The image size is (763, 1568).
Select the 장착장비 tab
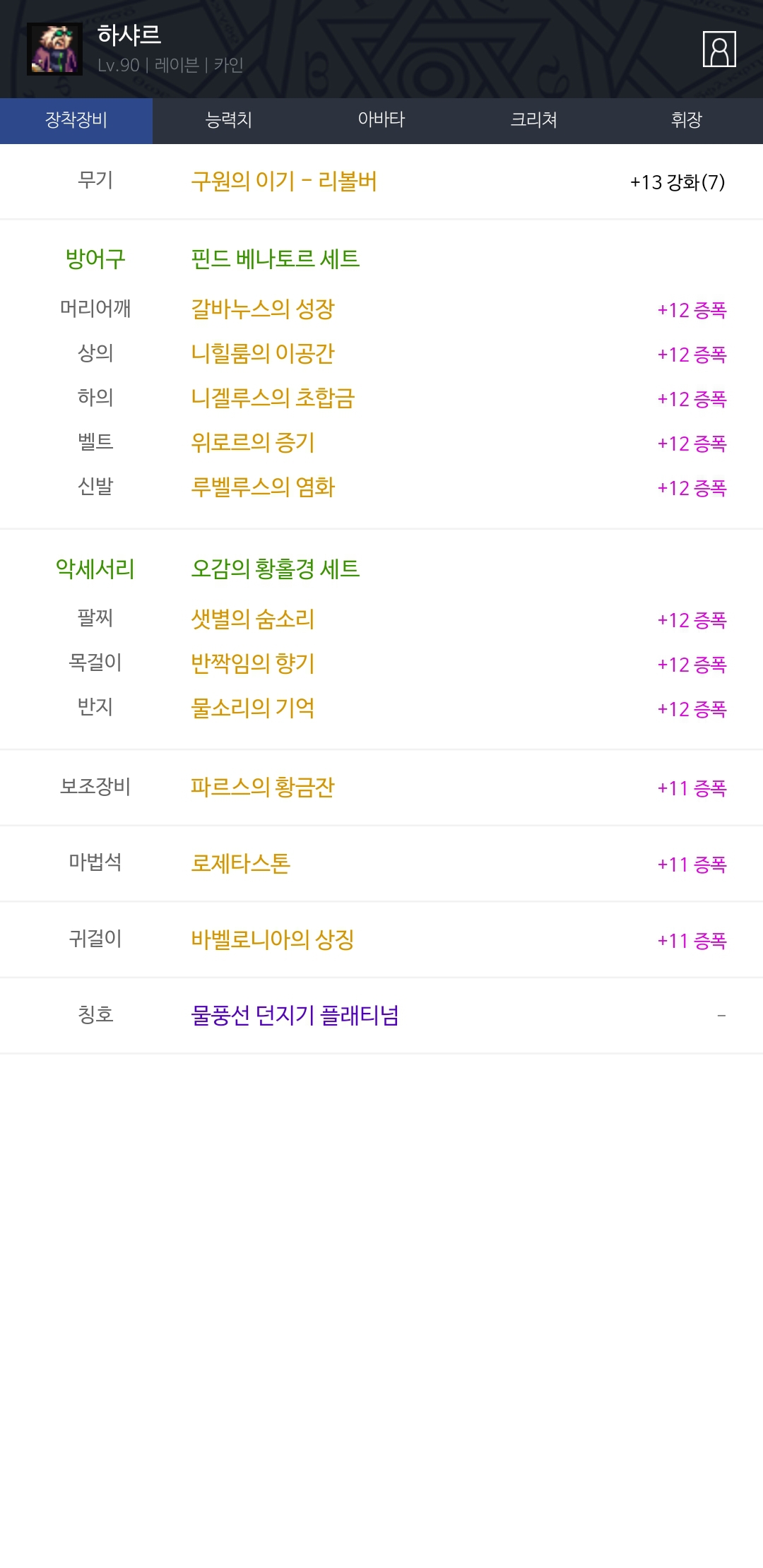pyautogui.click(x=76, y=120)
